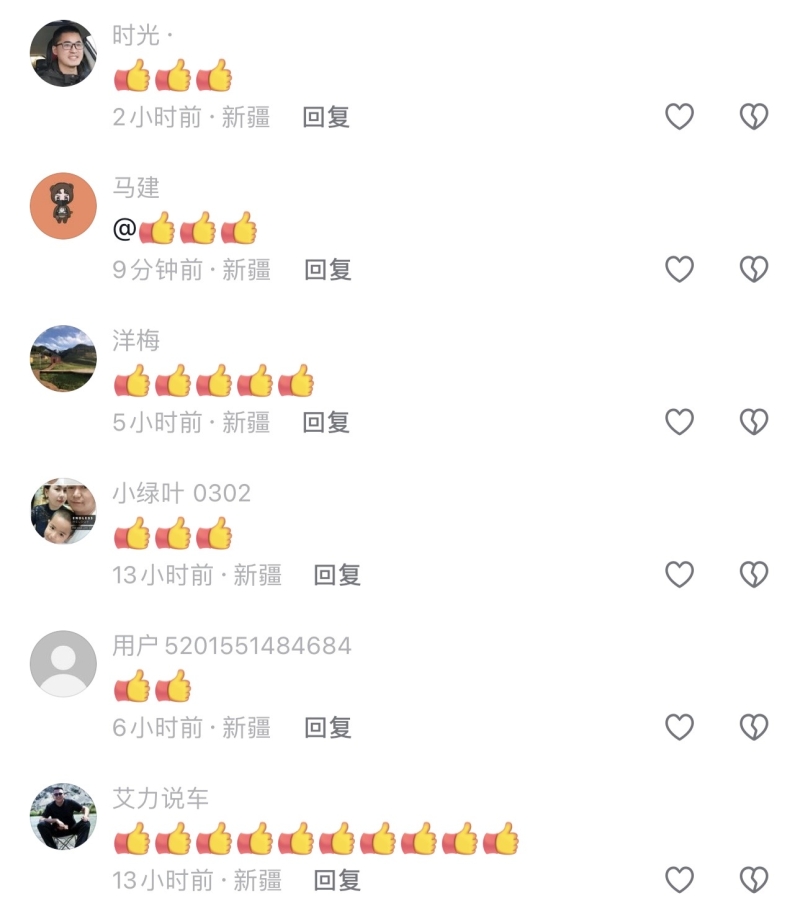Like comment from 用户 5201551484684
The width and height of the screenshot is (800, 906).
[x=679, y=727]
